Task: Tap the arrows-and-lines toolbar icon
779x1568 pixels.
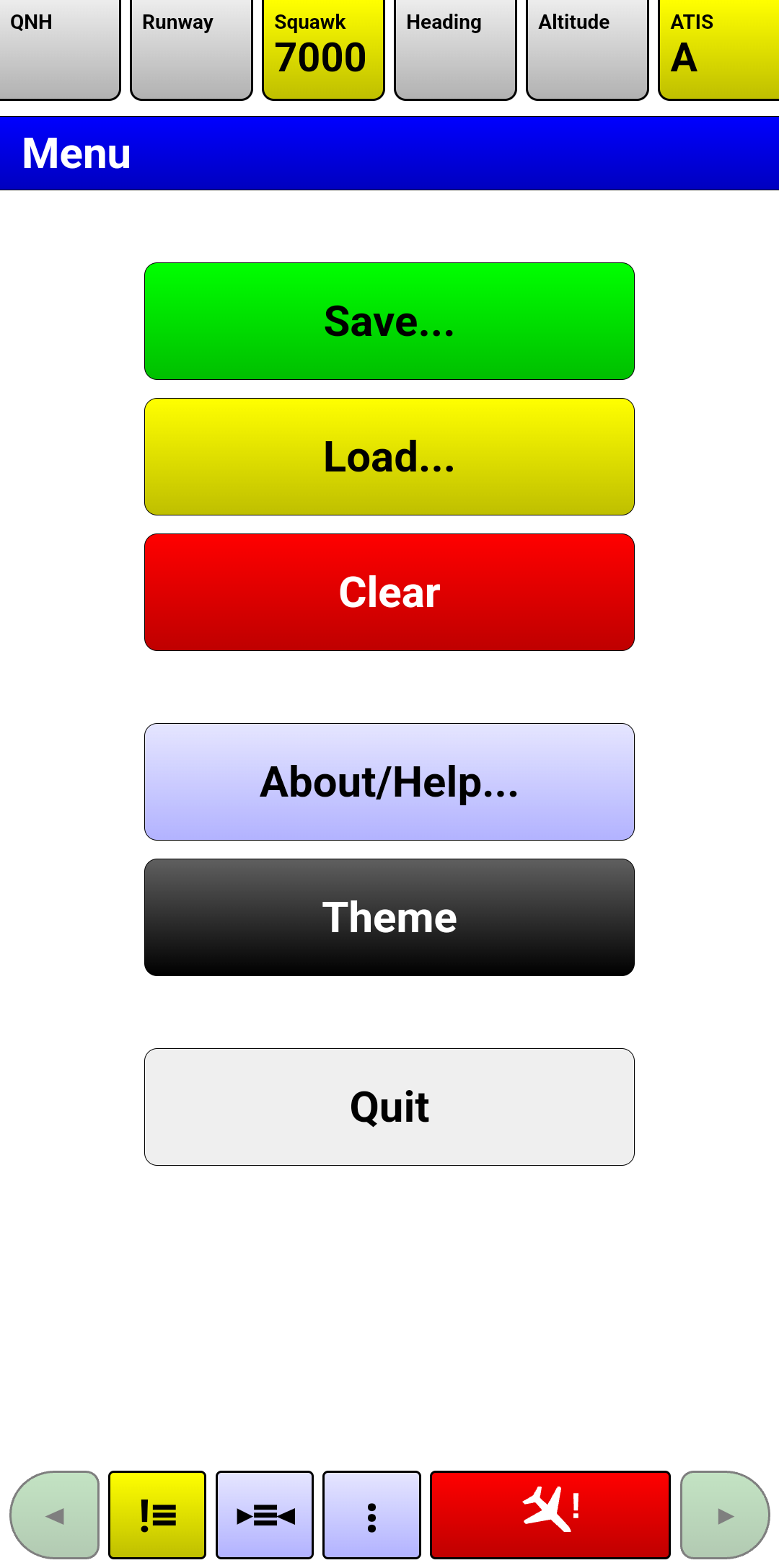Action: pos(265,1515)
